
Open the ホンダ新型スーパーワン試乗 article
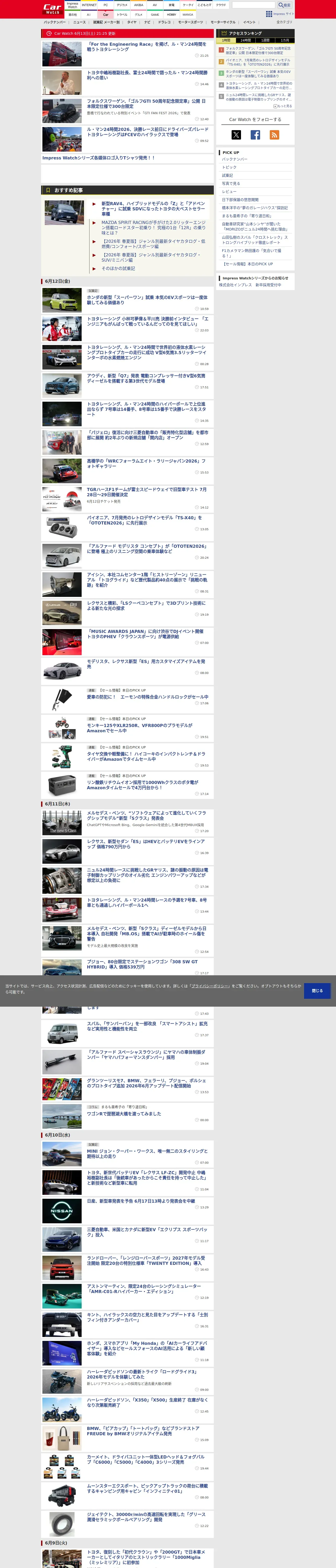[147, 299]
